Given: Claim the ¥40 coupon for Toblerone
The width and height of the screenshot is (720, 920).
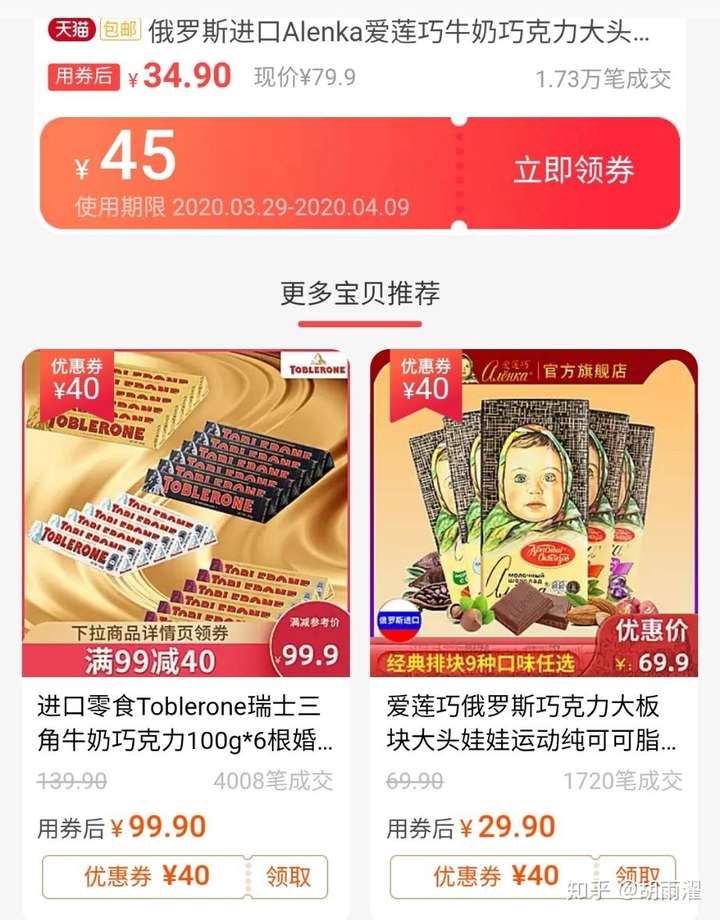Looking at the screenshot, I should pyautogui.click(x=288, y=877).
